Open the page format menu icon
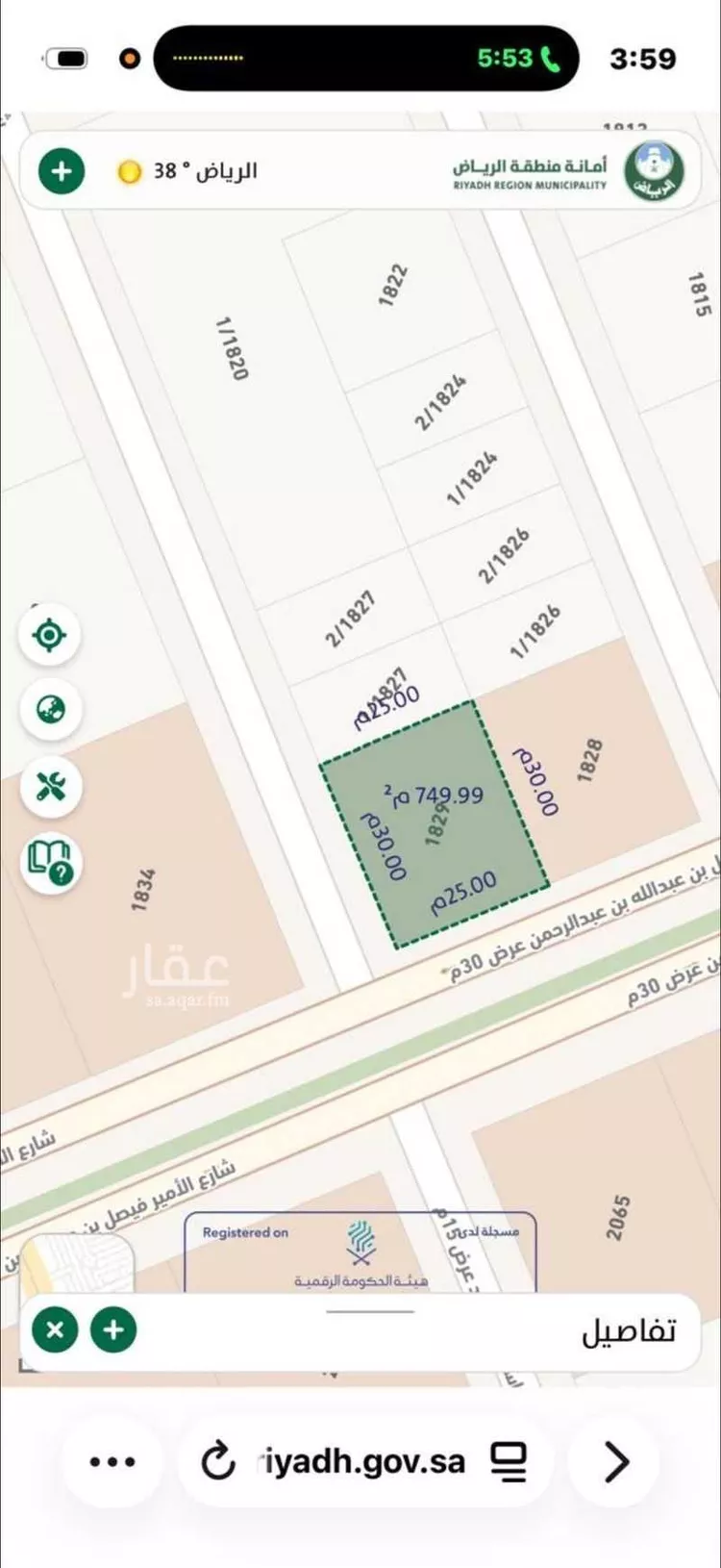 [x=509, y=1462]
